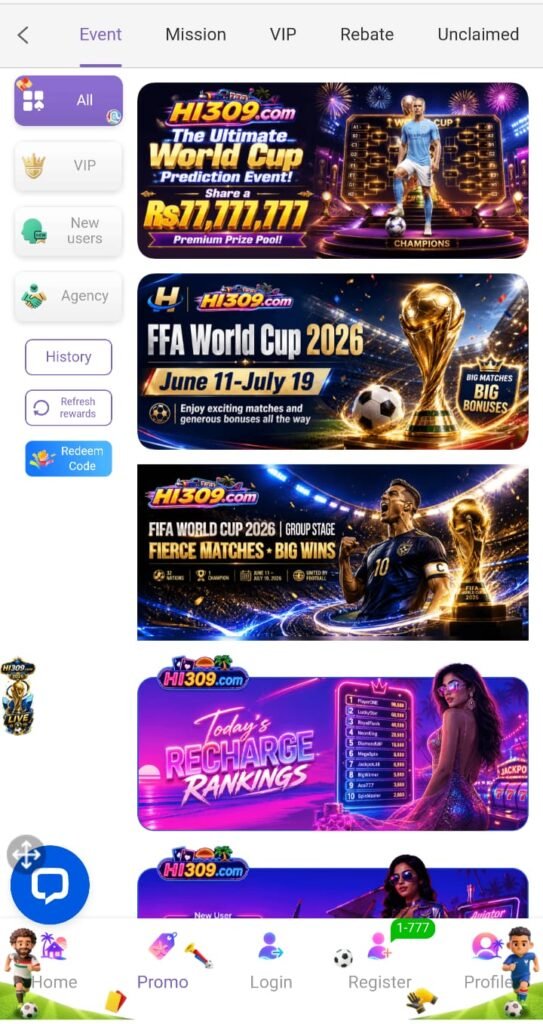This screenshot has width=543, height=1024.
Task: Open the World Cup 2026 June 11-July 19 banner
Action: [x=333, y=361]
